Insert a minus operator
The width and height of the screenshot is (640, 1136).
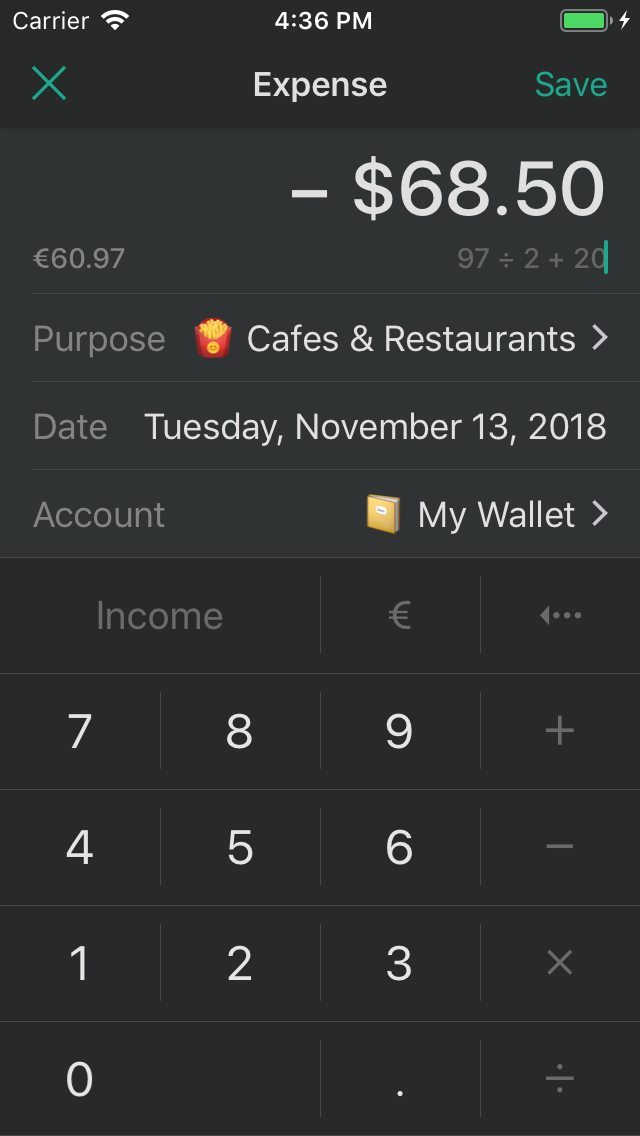tap(560, 848)
